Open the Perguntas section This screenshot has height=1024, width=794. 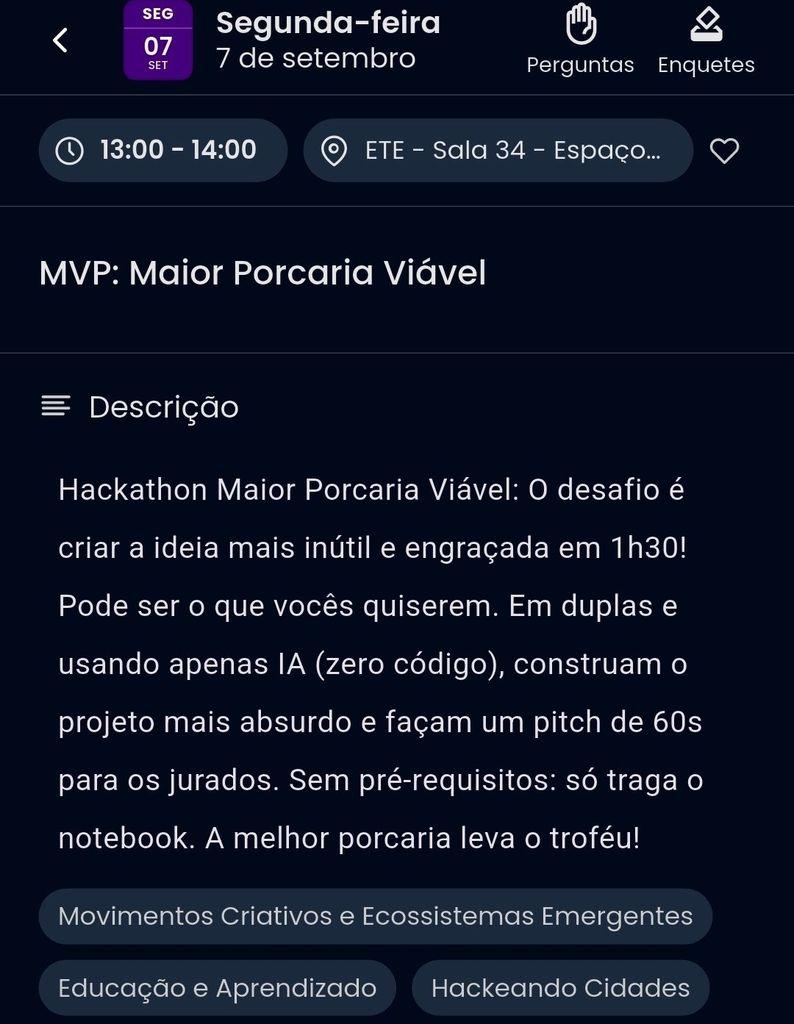pos(580,40)
